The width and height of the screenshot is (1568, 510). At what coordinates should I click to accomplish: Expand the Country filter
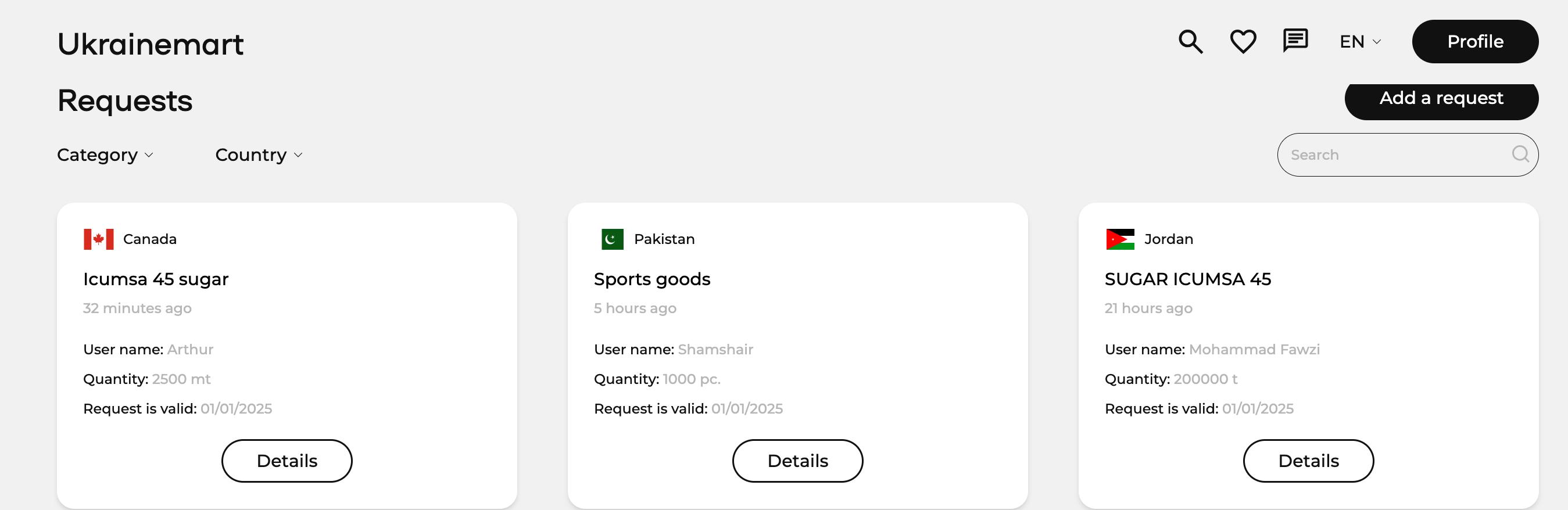(259, 155)
